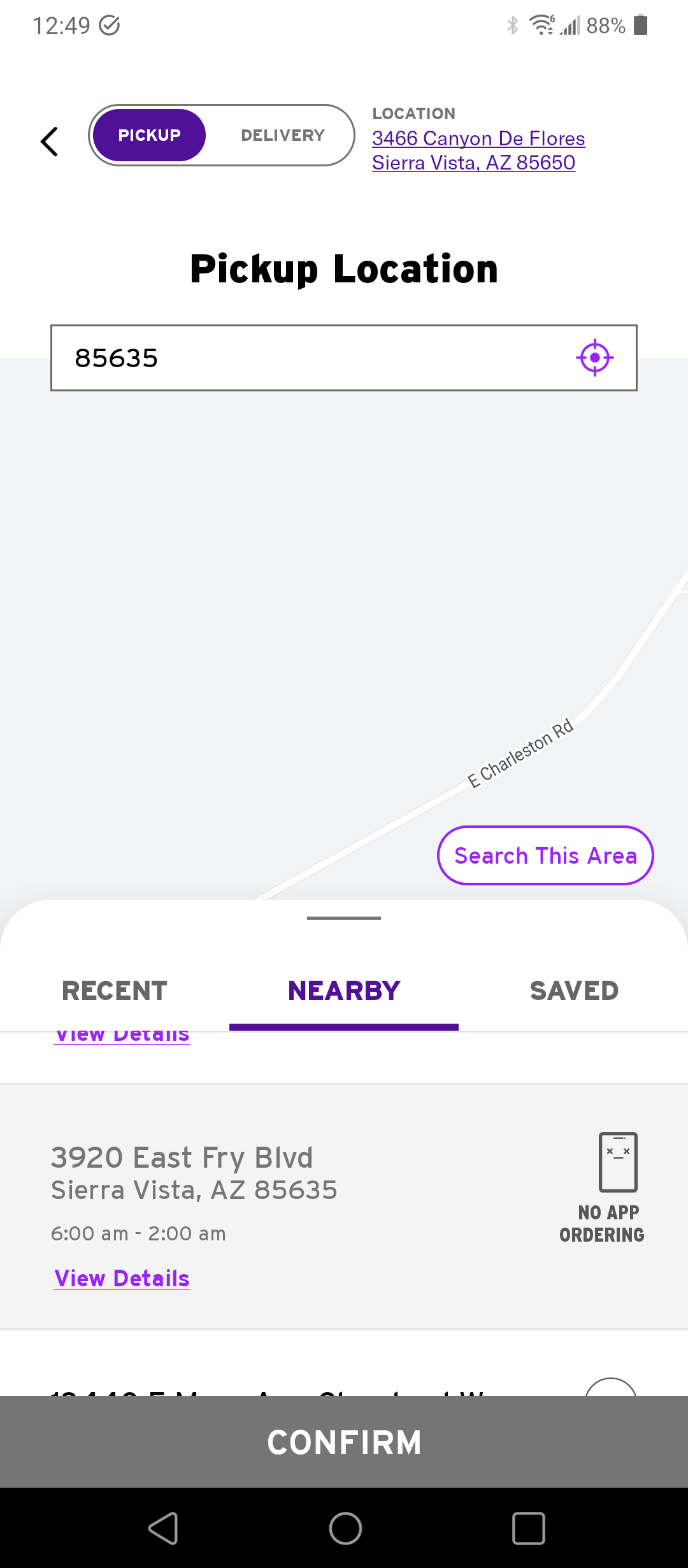The image size is (688, 1568).
Task: Tap the zip code search field
Action: [x=312, y=358]
